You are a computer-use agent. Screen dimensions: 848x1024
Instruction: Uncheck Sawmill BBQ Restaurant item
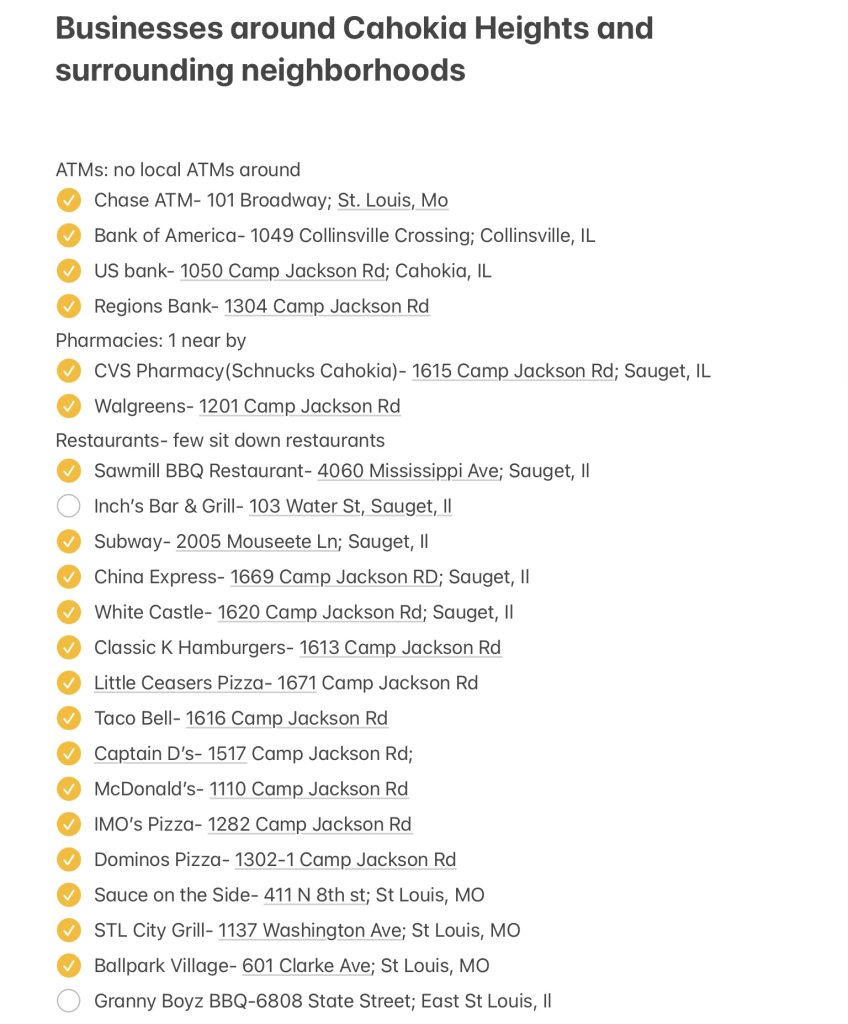tap(68, 470)
